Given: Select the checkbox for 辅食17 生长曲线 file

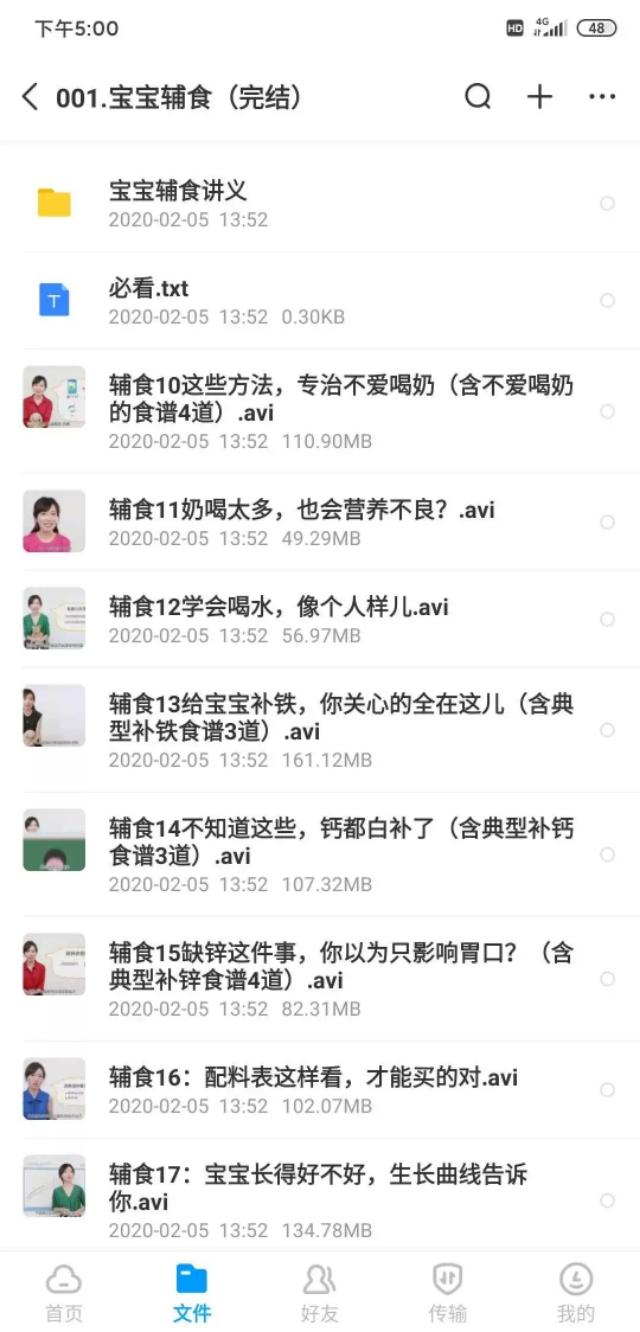Looking at the screenshot, I should [x=607, y=1200].
